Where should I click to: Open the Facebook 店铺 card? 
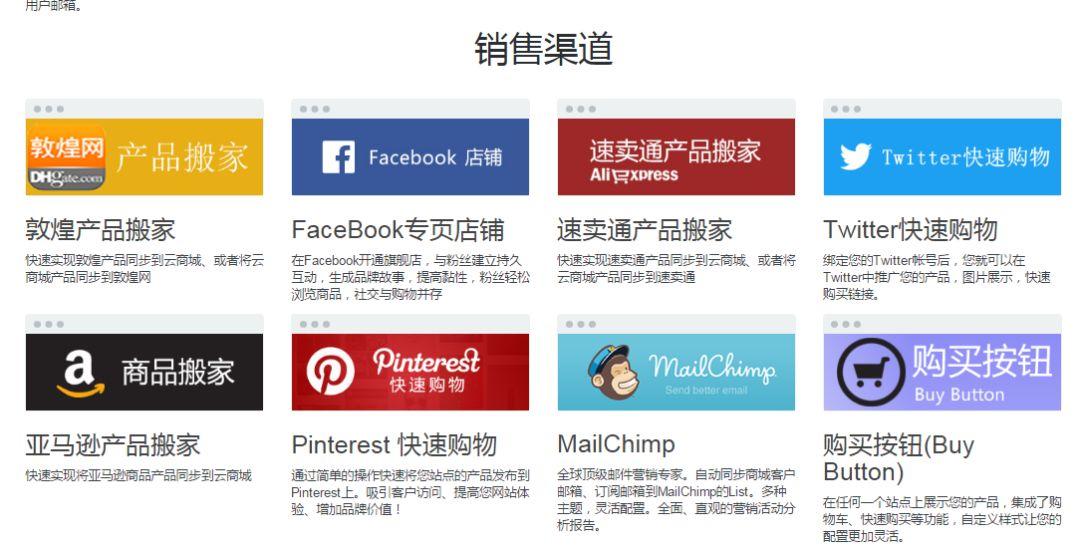(410, 157)
